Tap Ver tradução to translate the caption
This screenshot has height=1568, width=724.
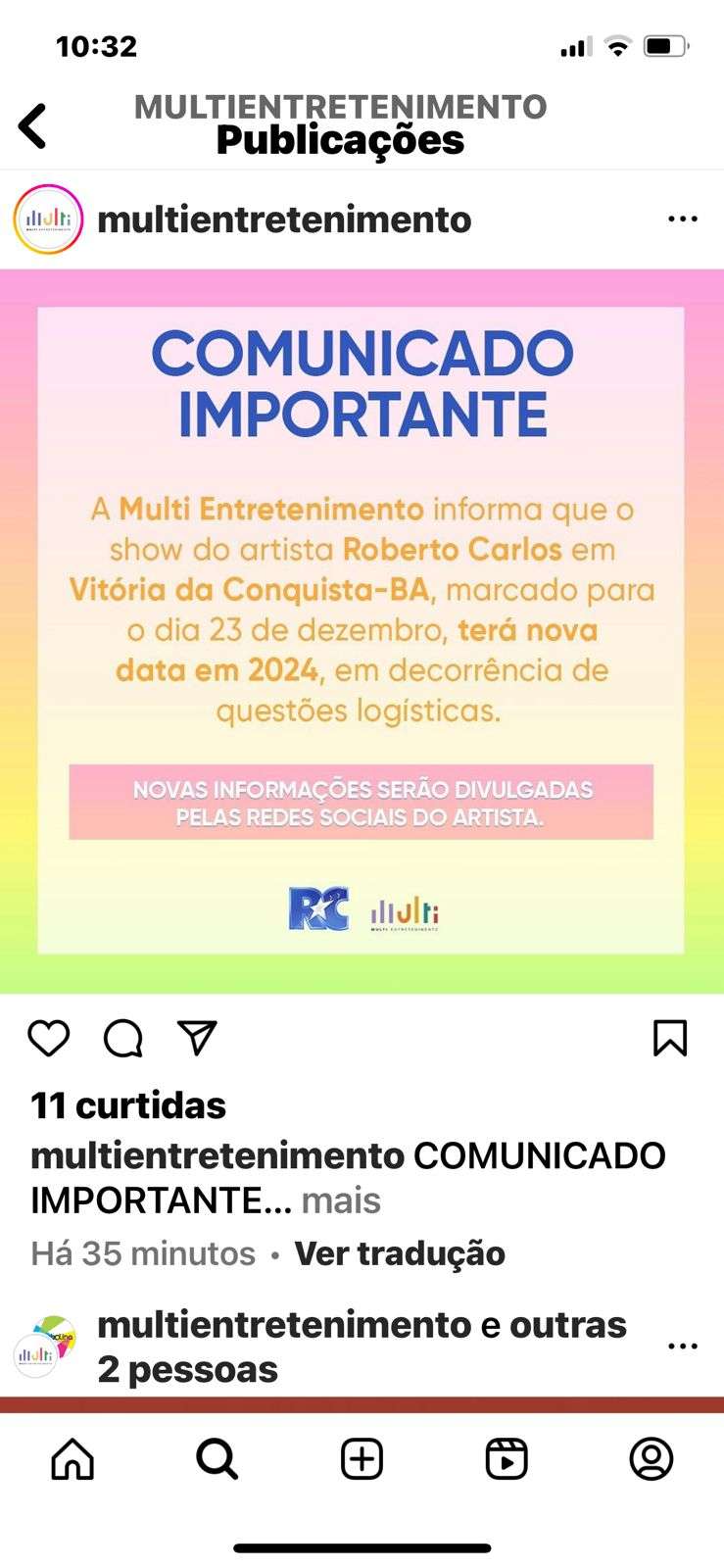pos(400,1252)
